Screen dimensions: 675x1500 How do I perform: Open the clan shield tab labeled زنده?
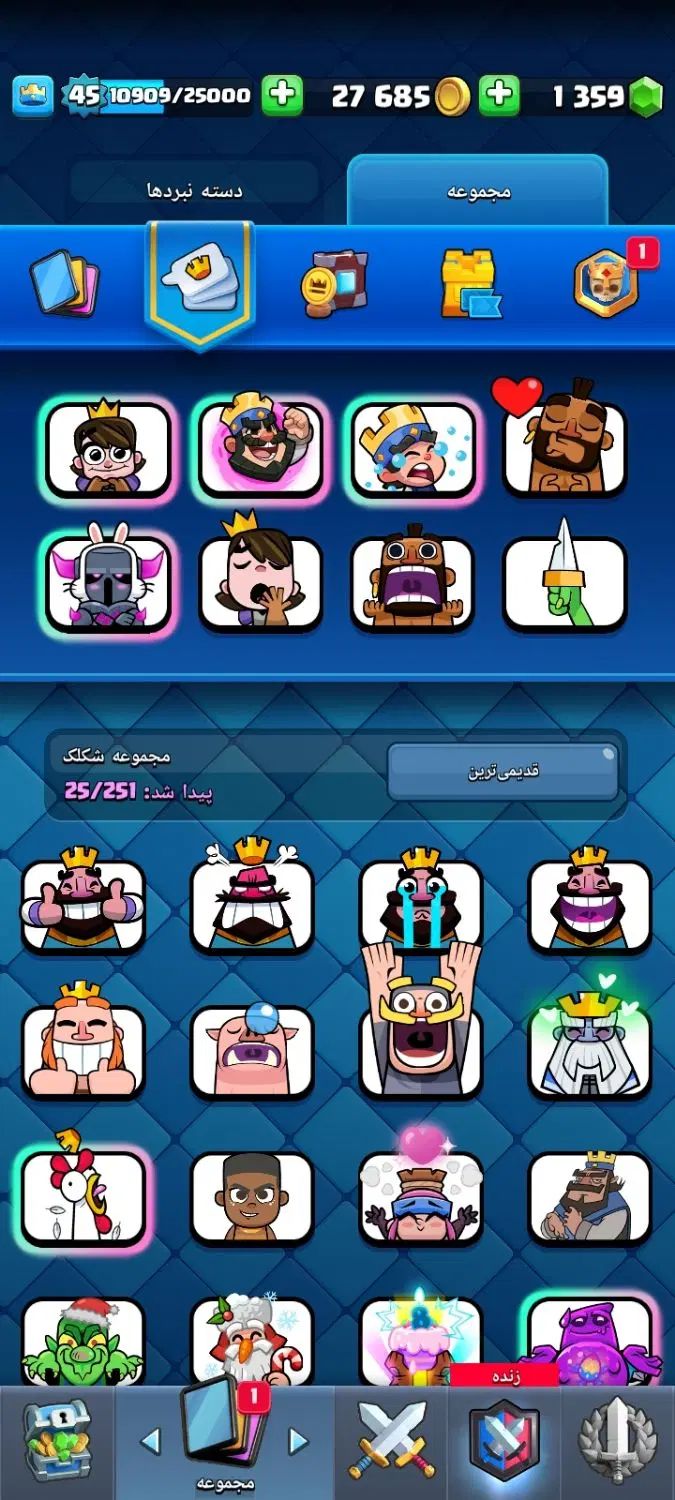[x=504, y=1440]
